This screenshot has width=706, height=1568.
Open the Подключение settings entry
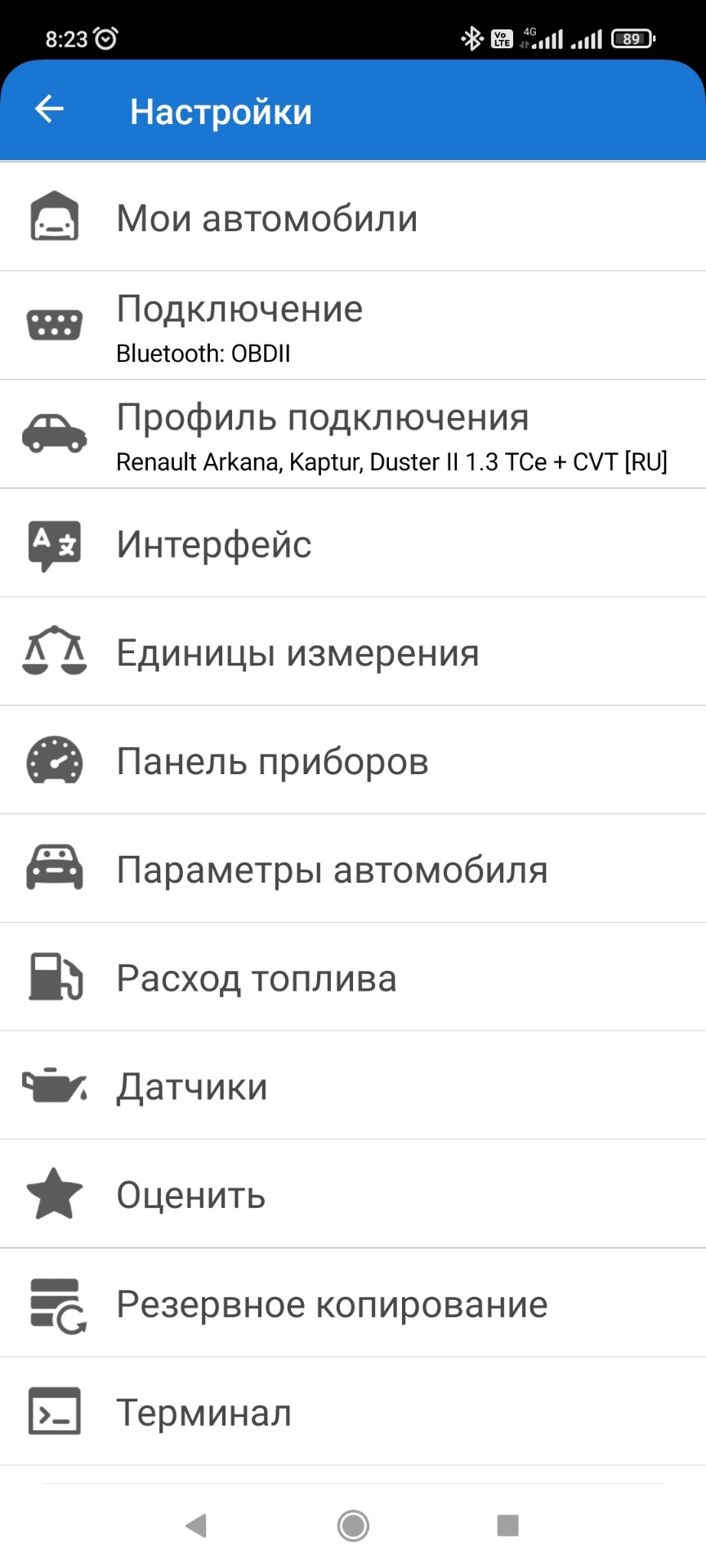(x=353, y=325)
